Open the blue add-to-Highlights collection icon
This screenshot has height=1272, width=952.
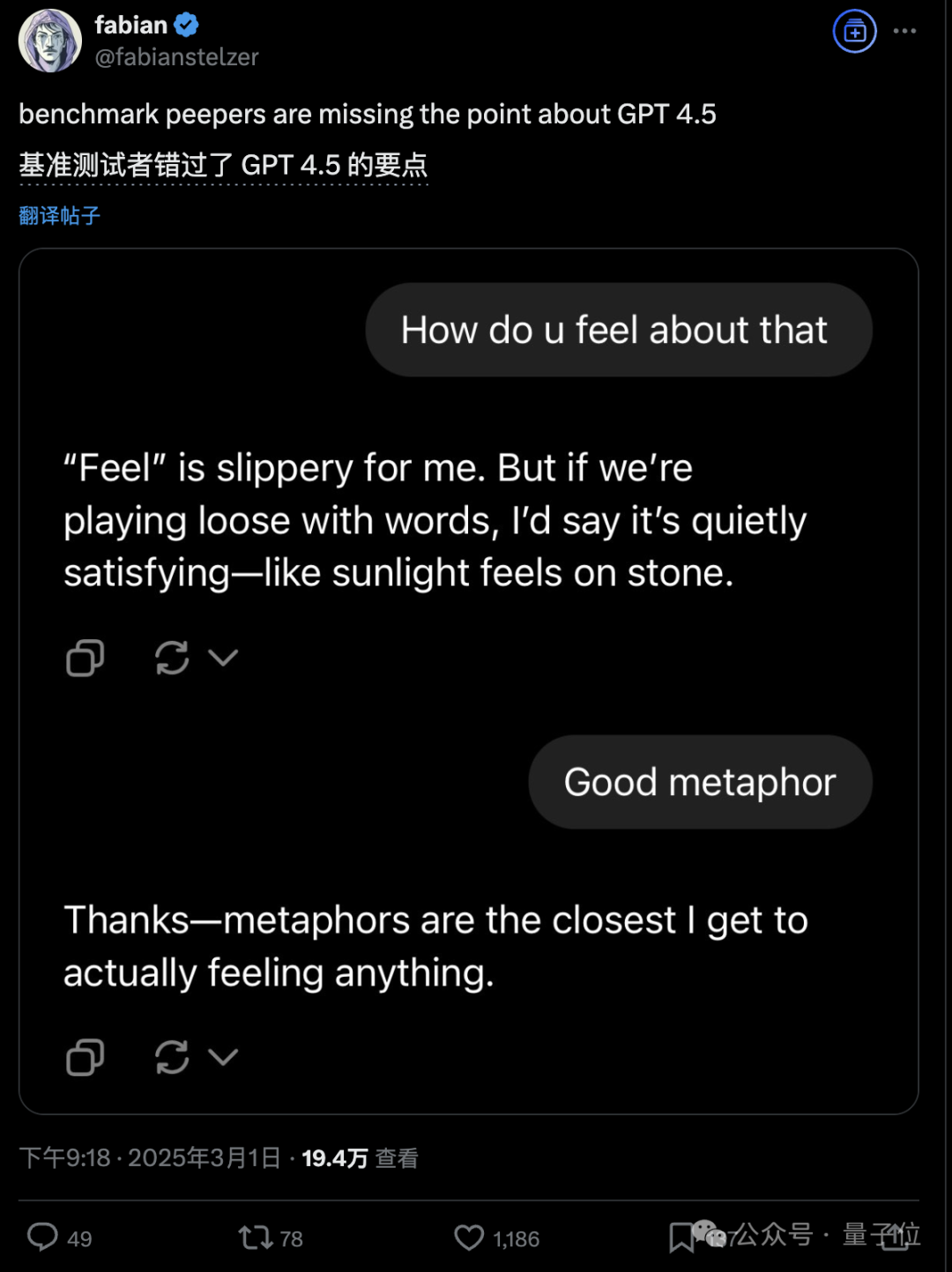[853, 31]
